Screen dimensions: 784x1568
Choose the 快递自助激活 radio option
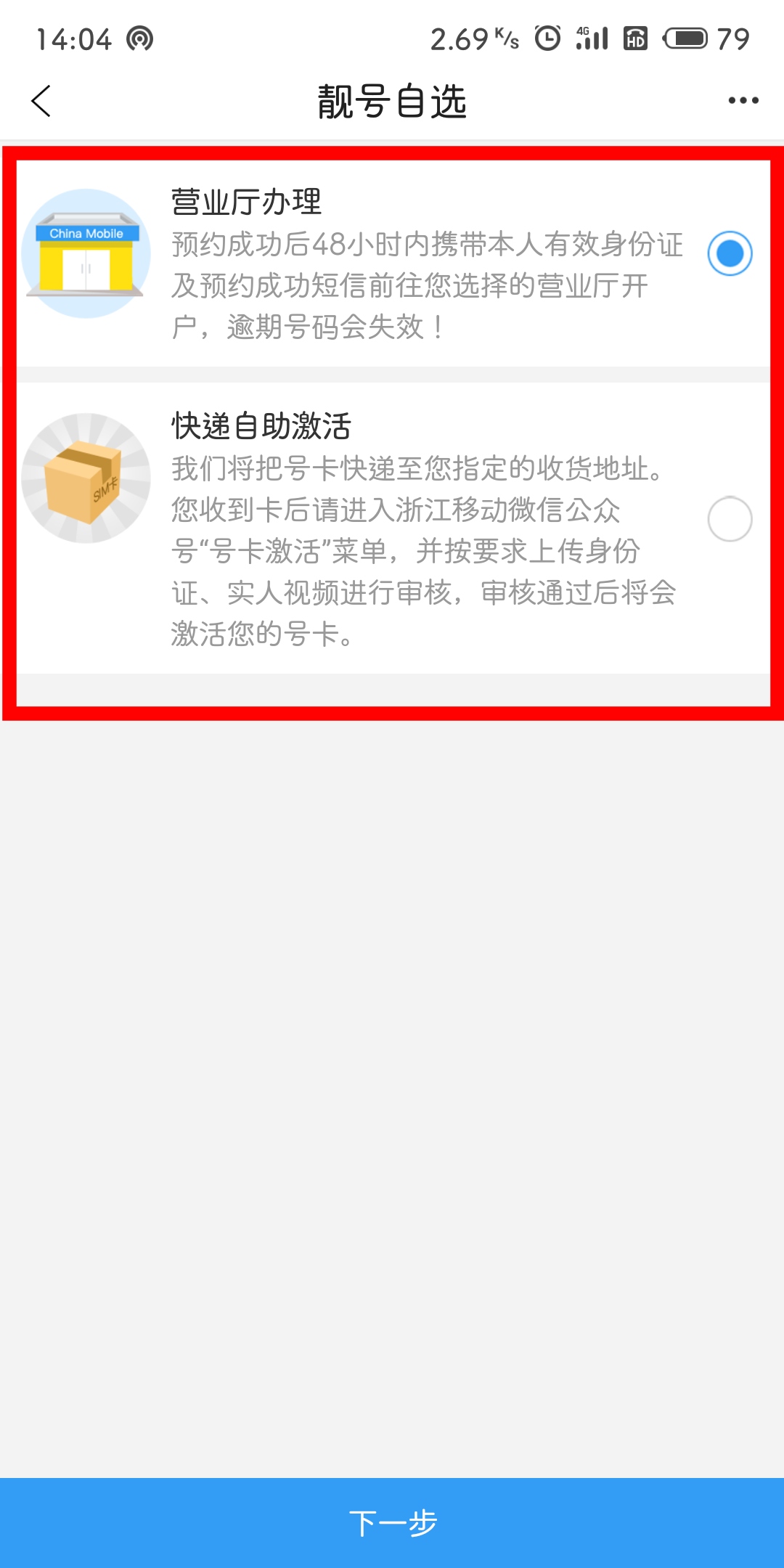pos(730,519)
